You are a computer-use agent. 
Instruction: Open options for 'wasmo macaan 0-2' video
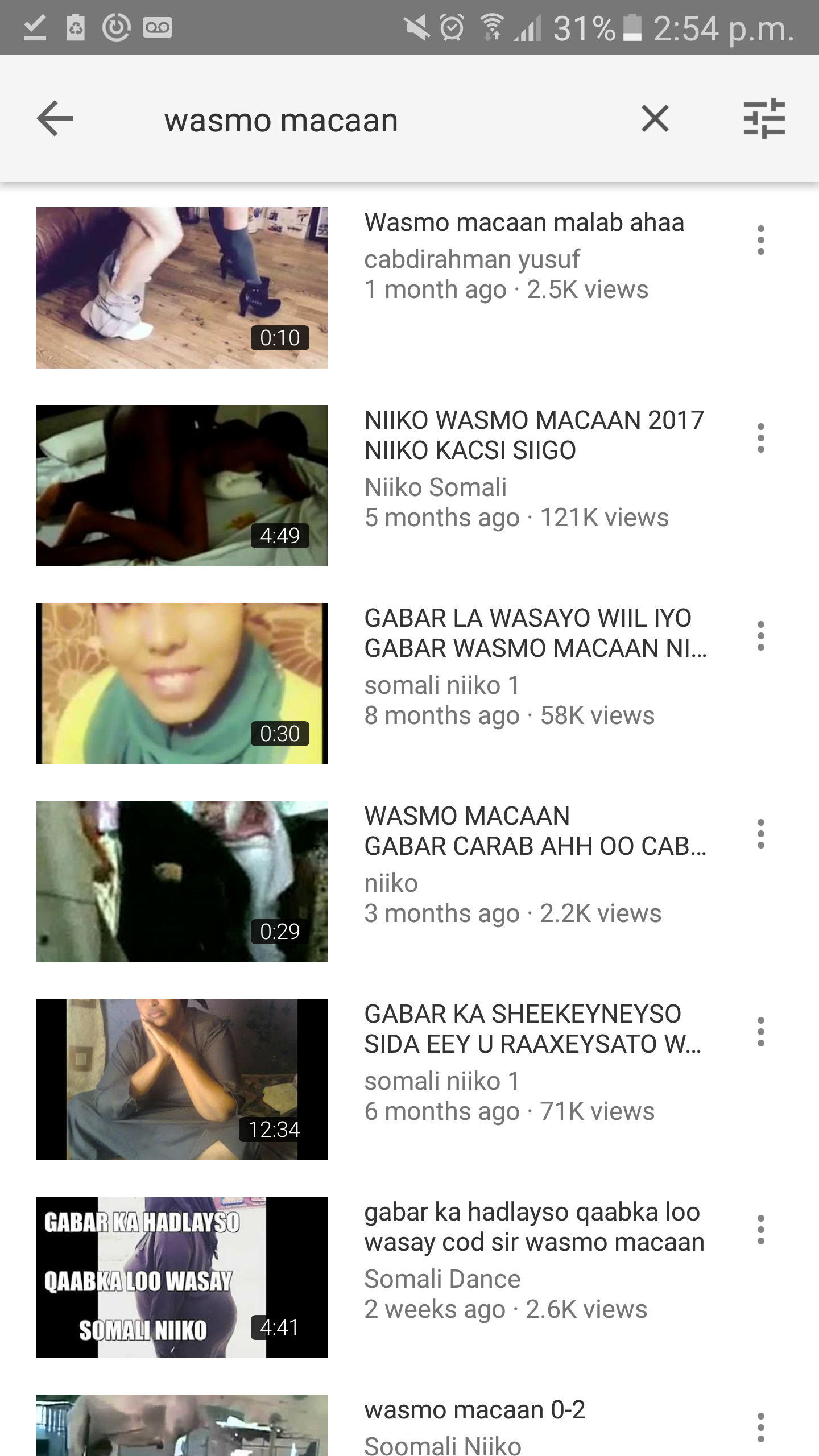click(760, 1428)
